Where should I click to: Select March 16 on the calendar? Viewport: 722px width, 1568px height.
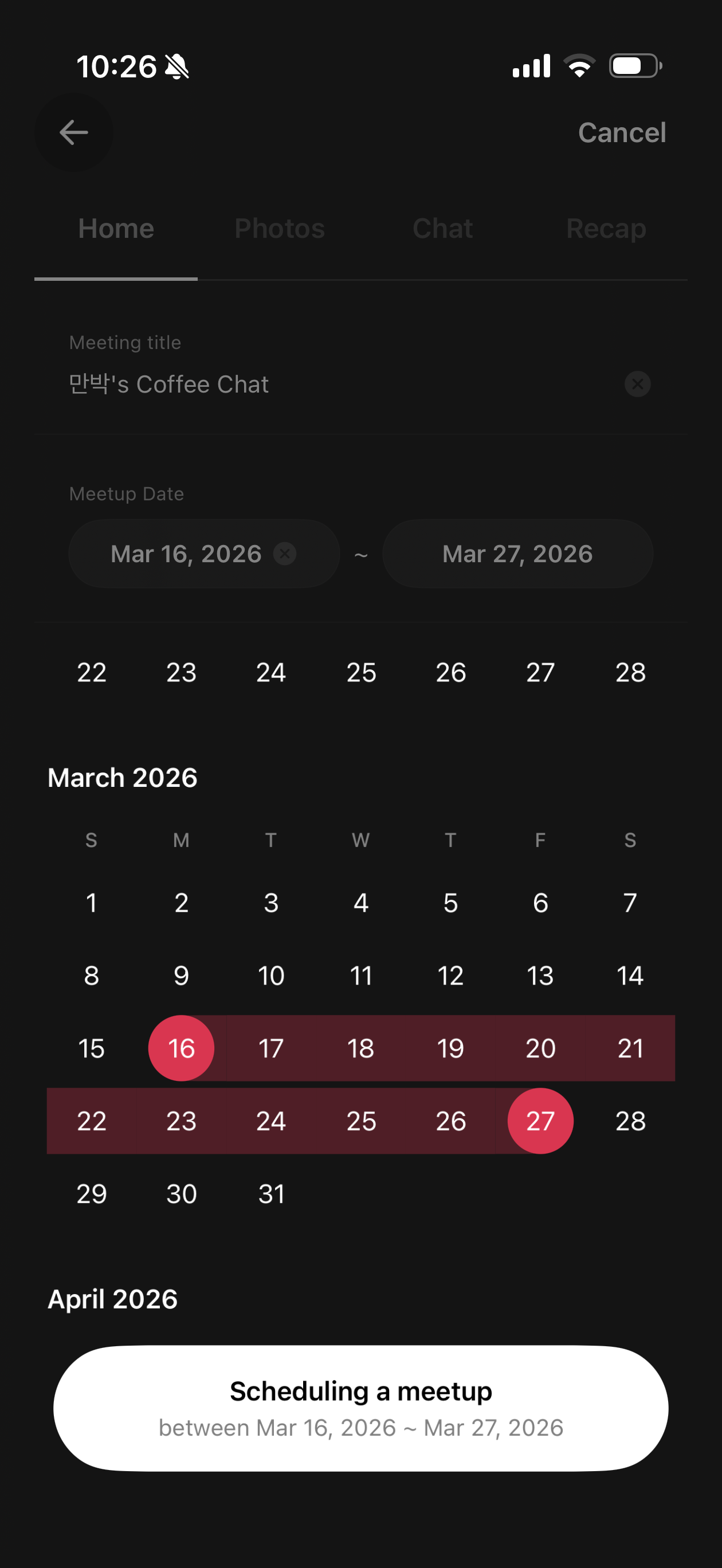(x=182, y=1048)
